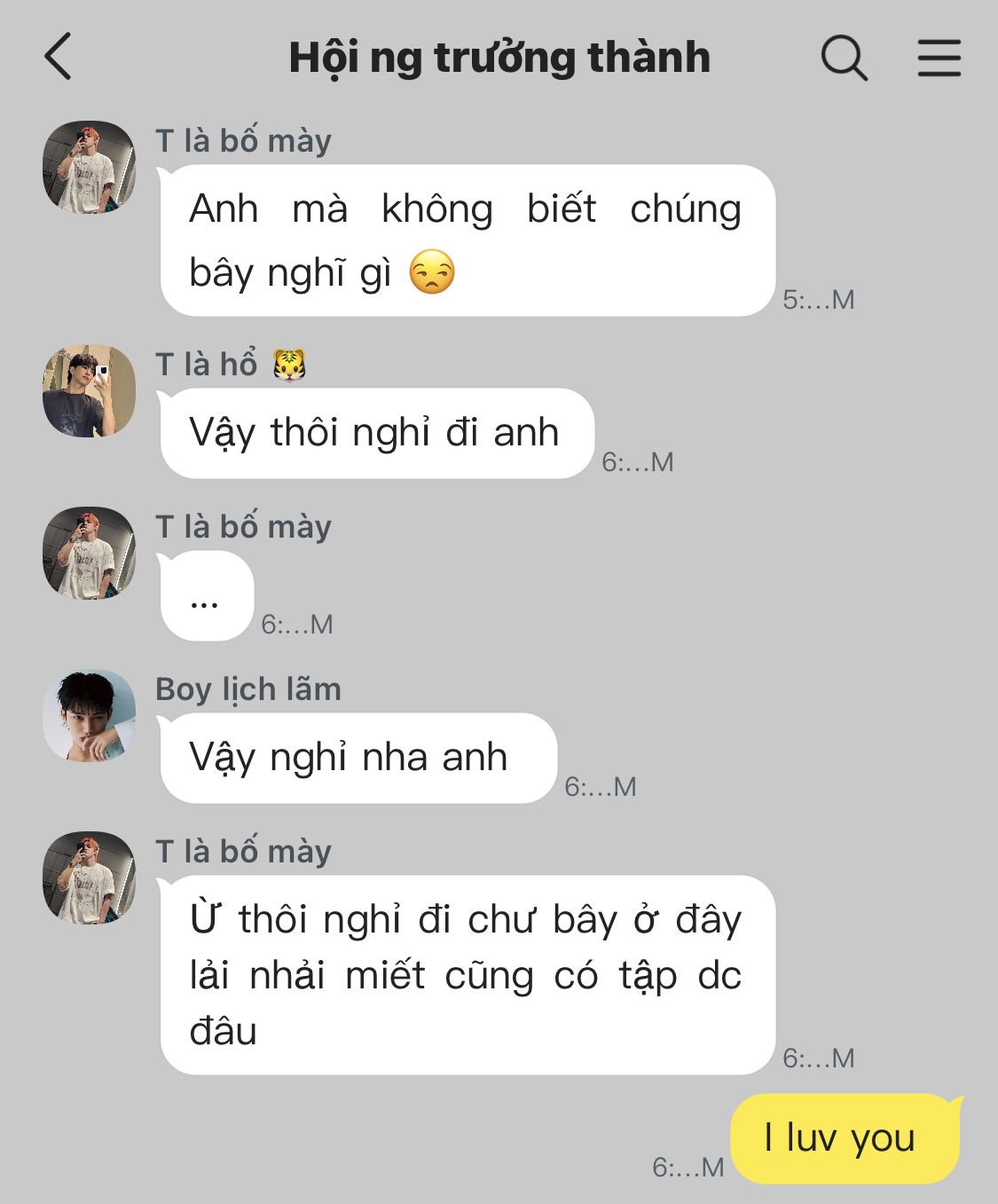Search within this conversation
This screenshot has height=1204, width=998.
point(843,59)
